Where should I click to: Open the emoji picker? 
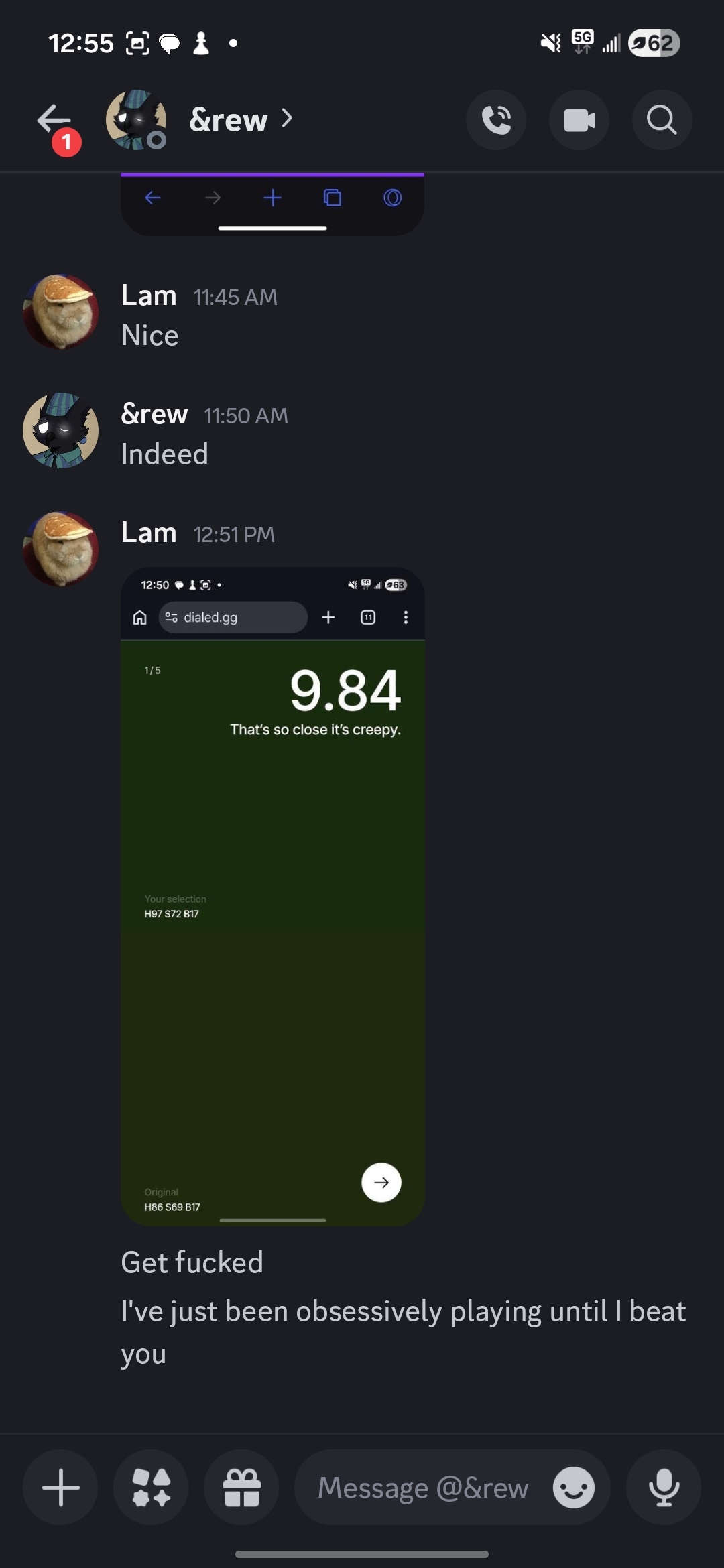(574, 1488)
